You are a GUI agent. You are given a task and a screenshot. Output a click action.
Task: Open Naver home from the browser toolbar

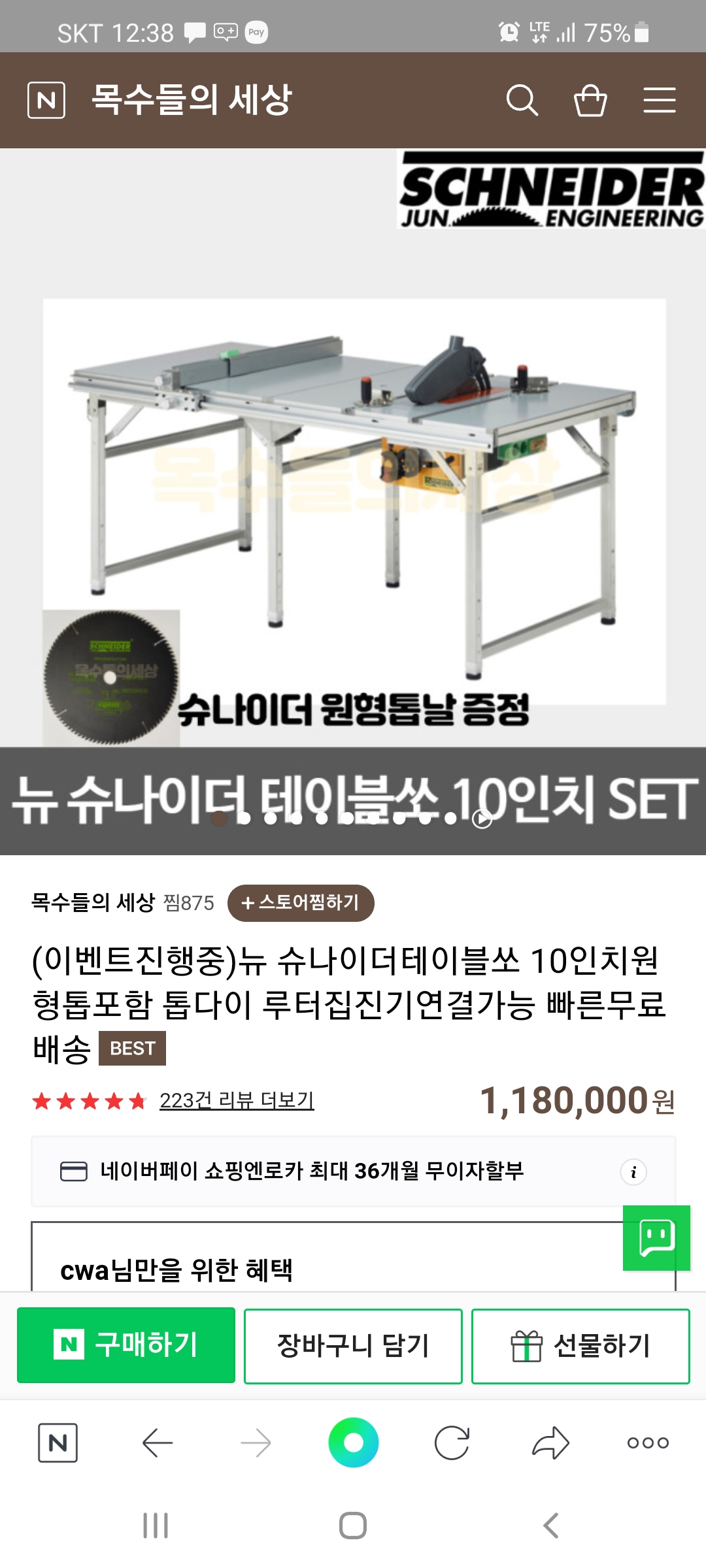coord(58,1443)
